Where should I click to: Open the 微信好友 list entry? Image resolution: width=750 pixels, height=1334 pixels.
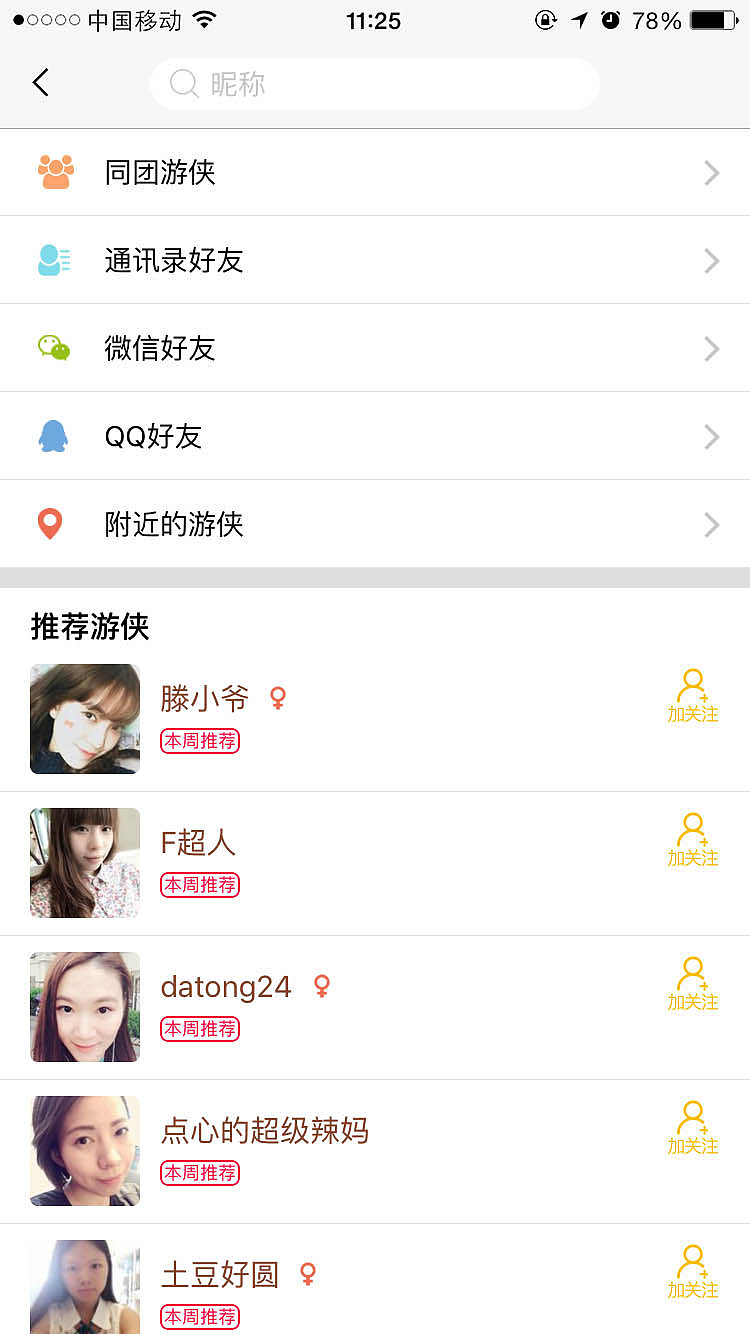[160, 348]
